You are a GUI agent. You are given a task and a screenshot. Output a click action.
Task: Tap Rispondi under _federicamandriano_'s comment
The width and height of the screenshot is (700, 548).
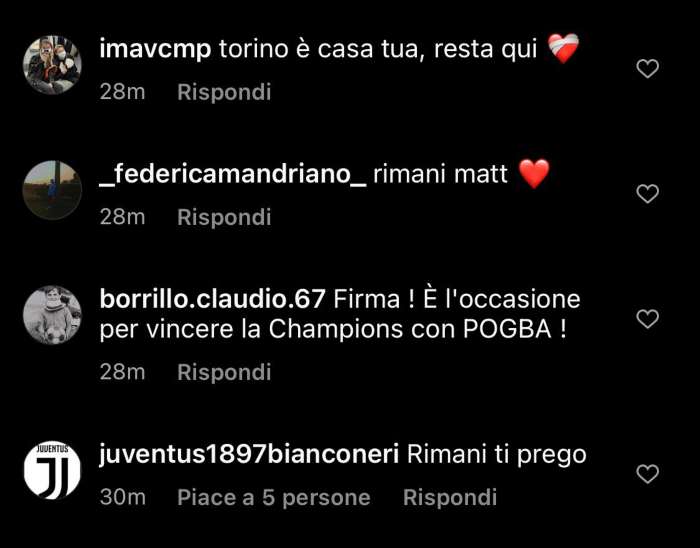[224, 217]
